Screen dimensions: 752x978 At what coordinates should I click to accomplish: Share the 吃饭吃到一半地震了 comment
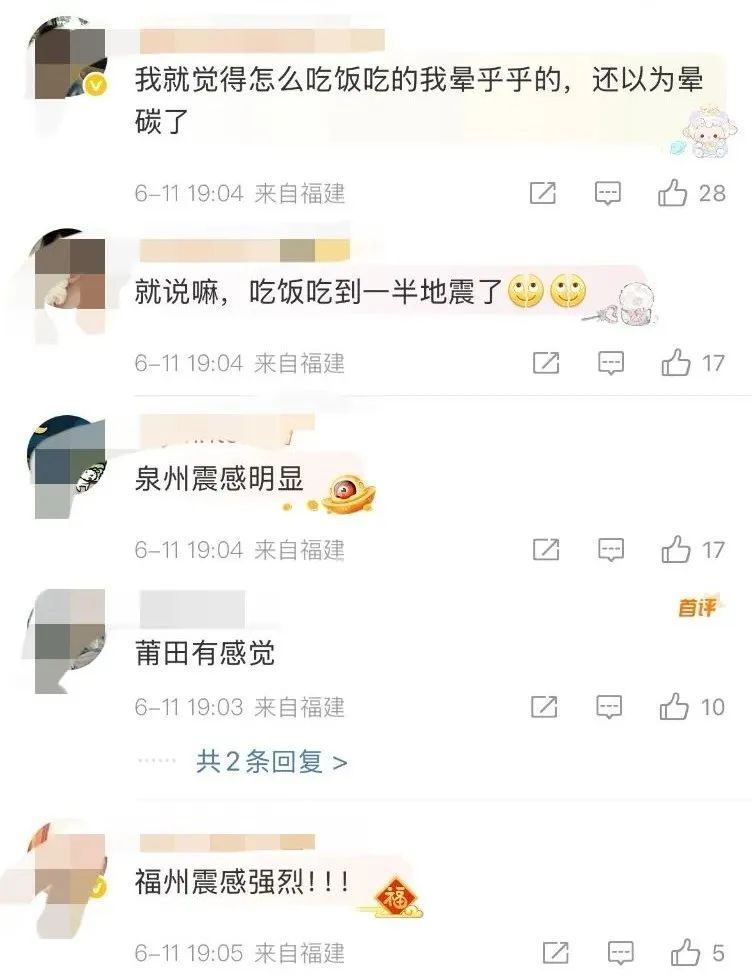[x=546, y=363]
